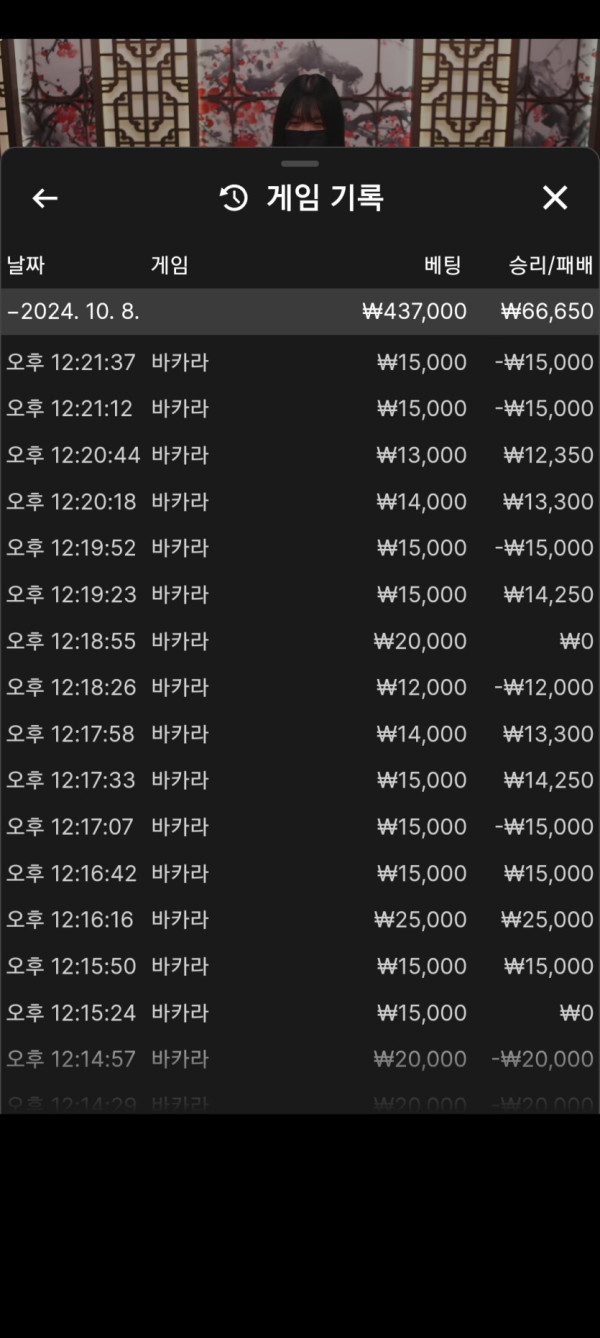The image size is (600, 1338).
Task: Open the ₩20,000 bet at 오후 12:18:55
Action: [300, 641]
